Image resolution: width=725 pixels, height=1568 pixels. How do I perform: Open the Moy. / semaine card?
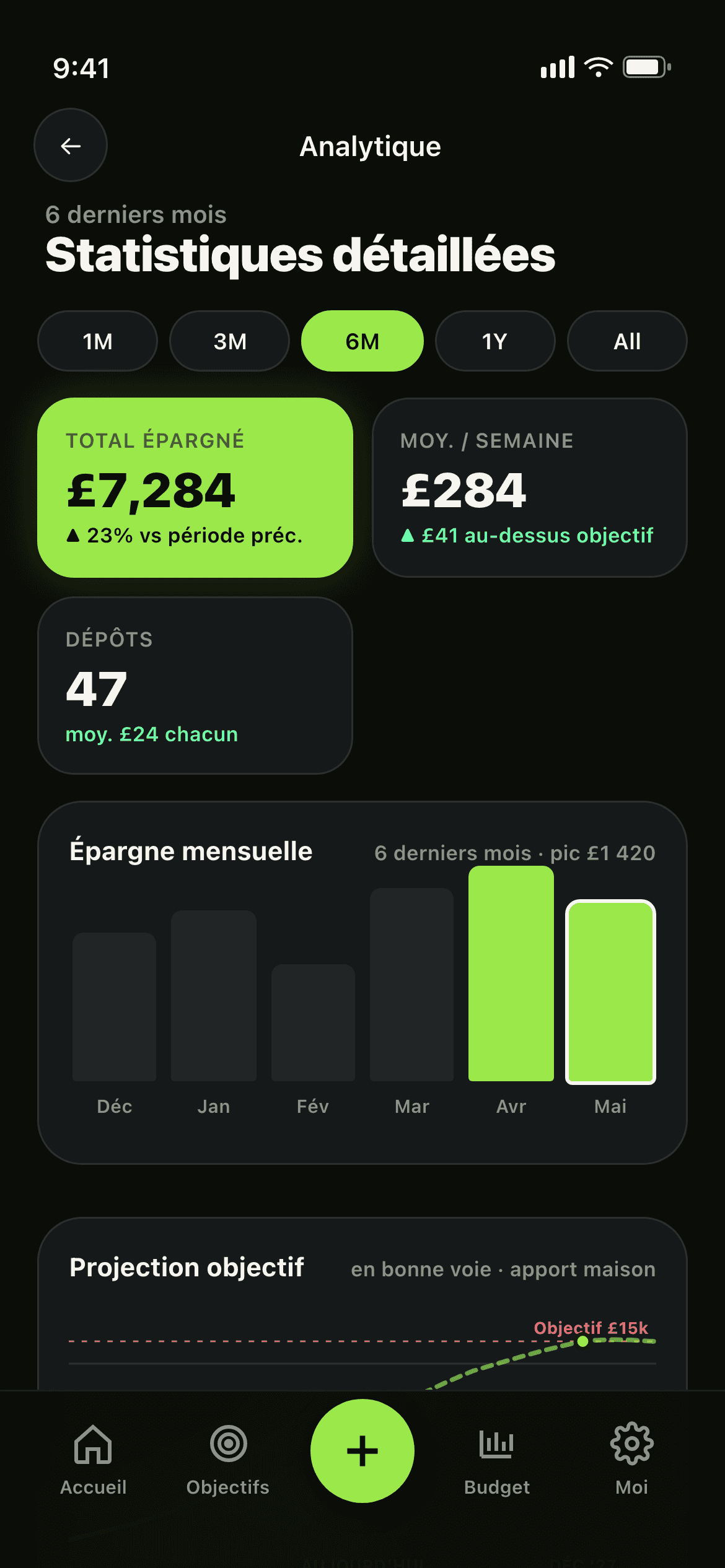(x=530, y=488)
